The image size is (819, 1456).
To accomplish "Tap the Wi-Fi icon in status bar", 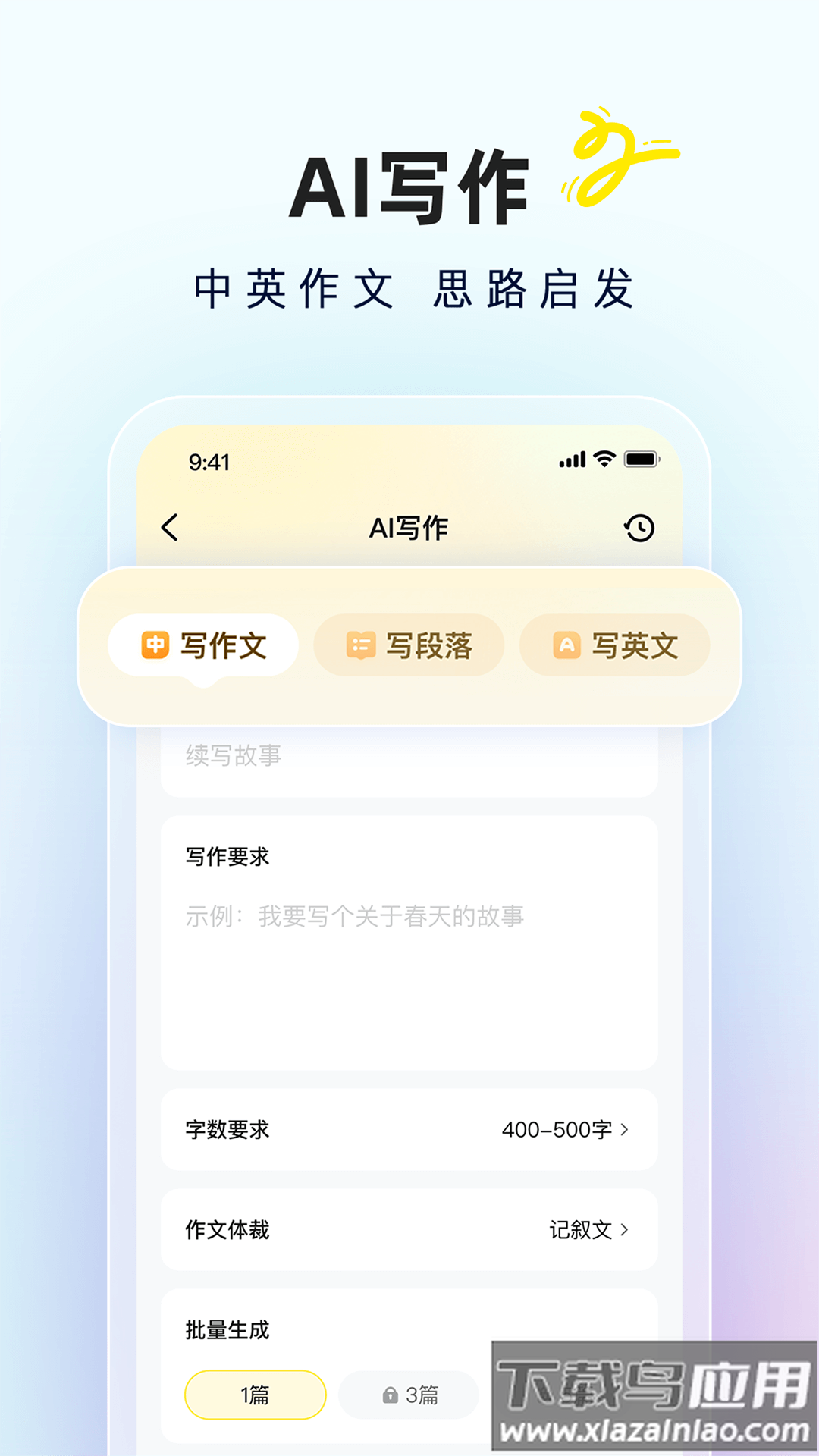I will 603,457.
